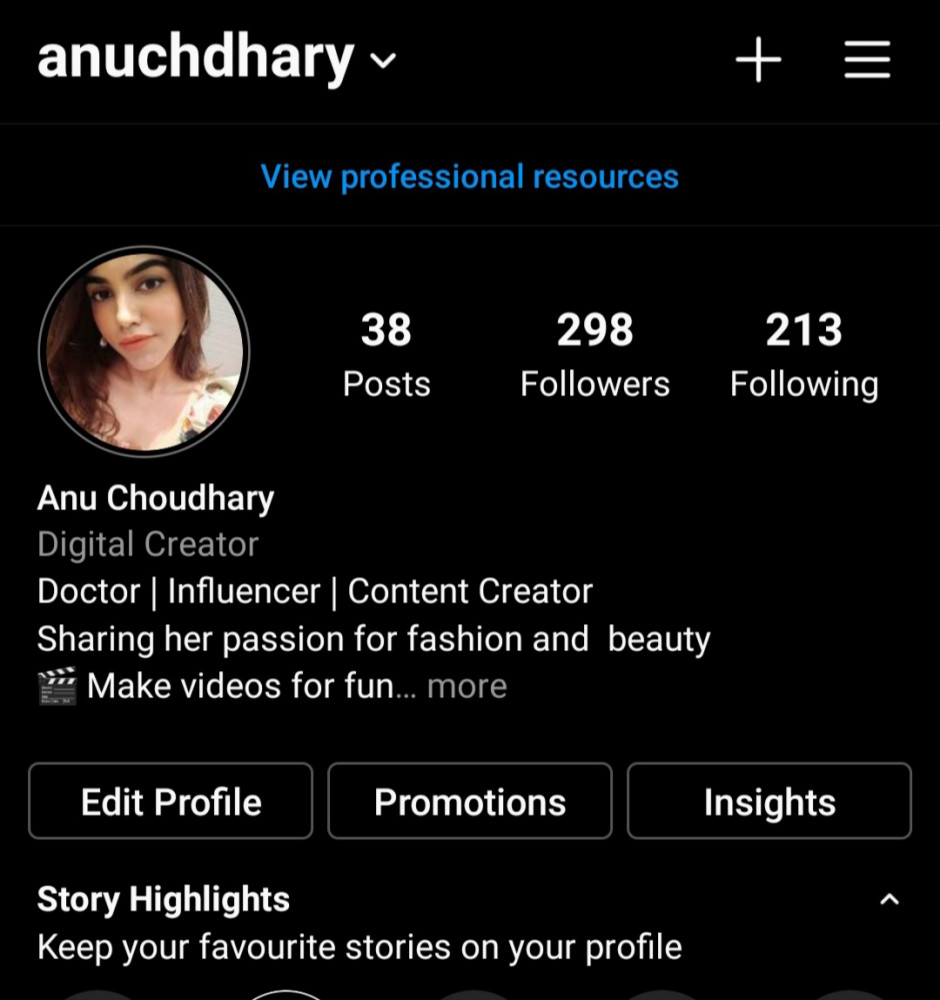Open the Following list
The width and height of the screenshot is (940, 1000).
[804, 355]
